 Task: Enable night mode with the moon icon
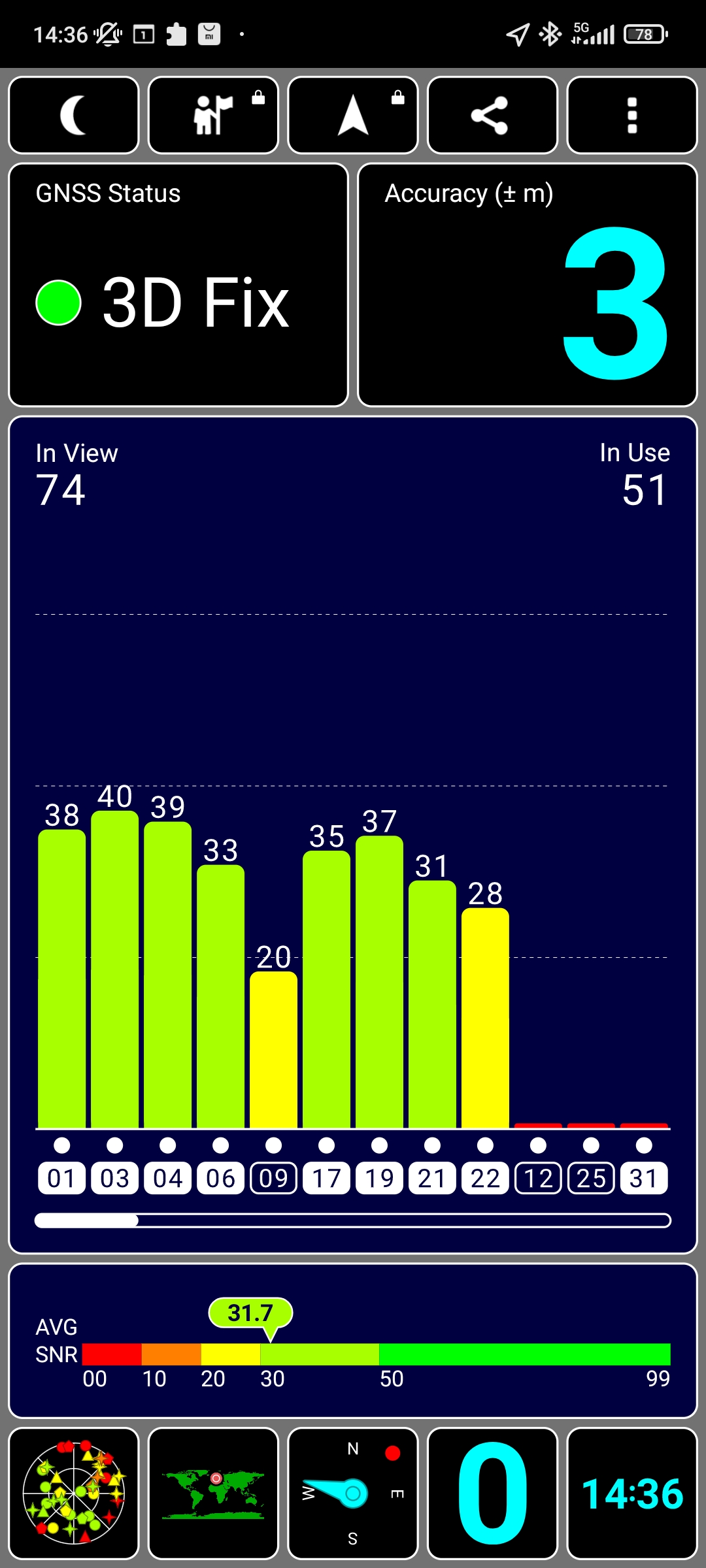[74, 116]
